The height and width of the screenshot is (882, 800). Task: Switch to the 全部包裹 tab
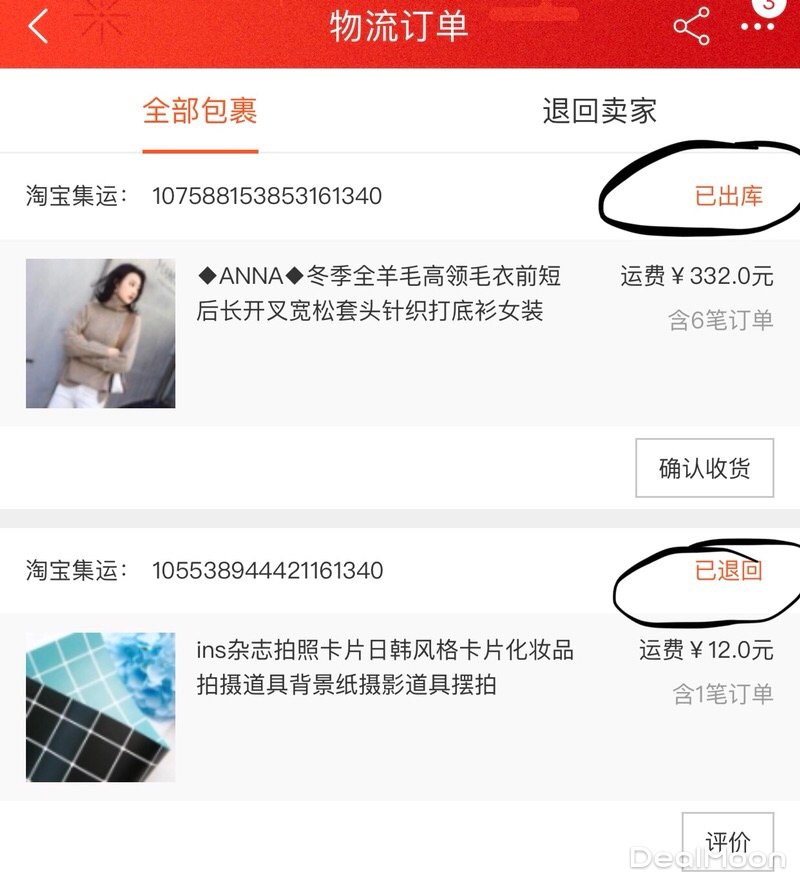click(x=200, y=110)
